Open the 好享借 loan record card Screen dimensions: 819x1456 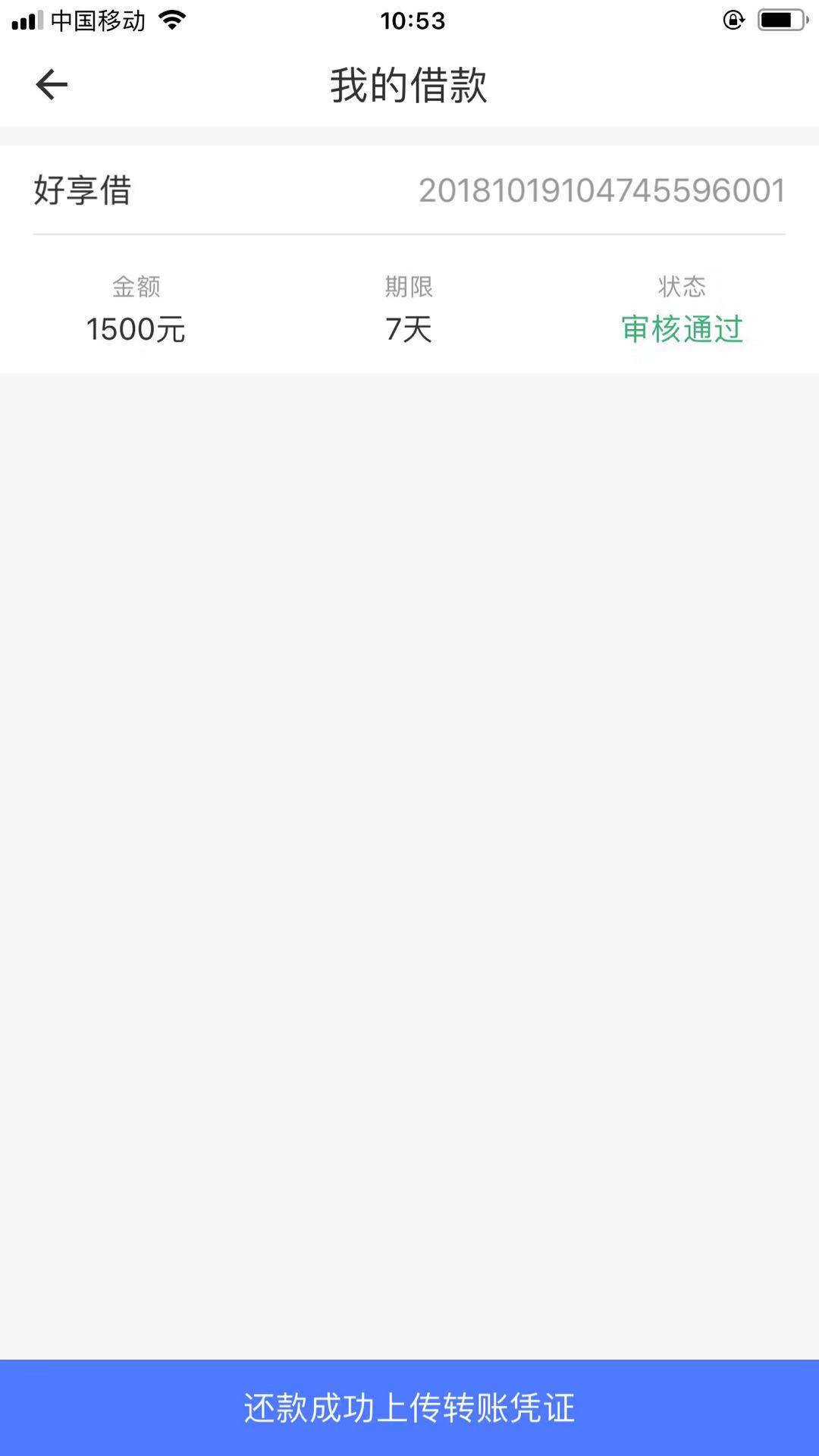[409, 259]
